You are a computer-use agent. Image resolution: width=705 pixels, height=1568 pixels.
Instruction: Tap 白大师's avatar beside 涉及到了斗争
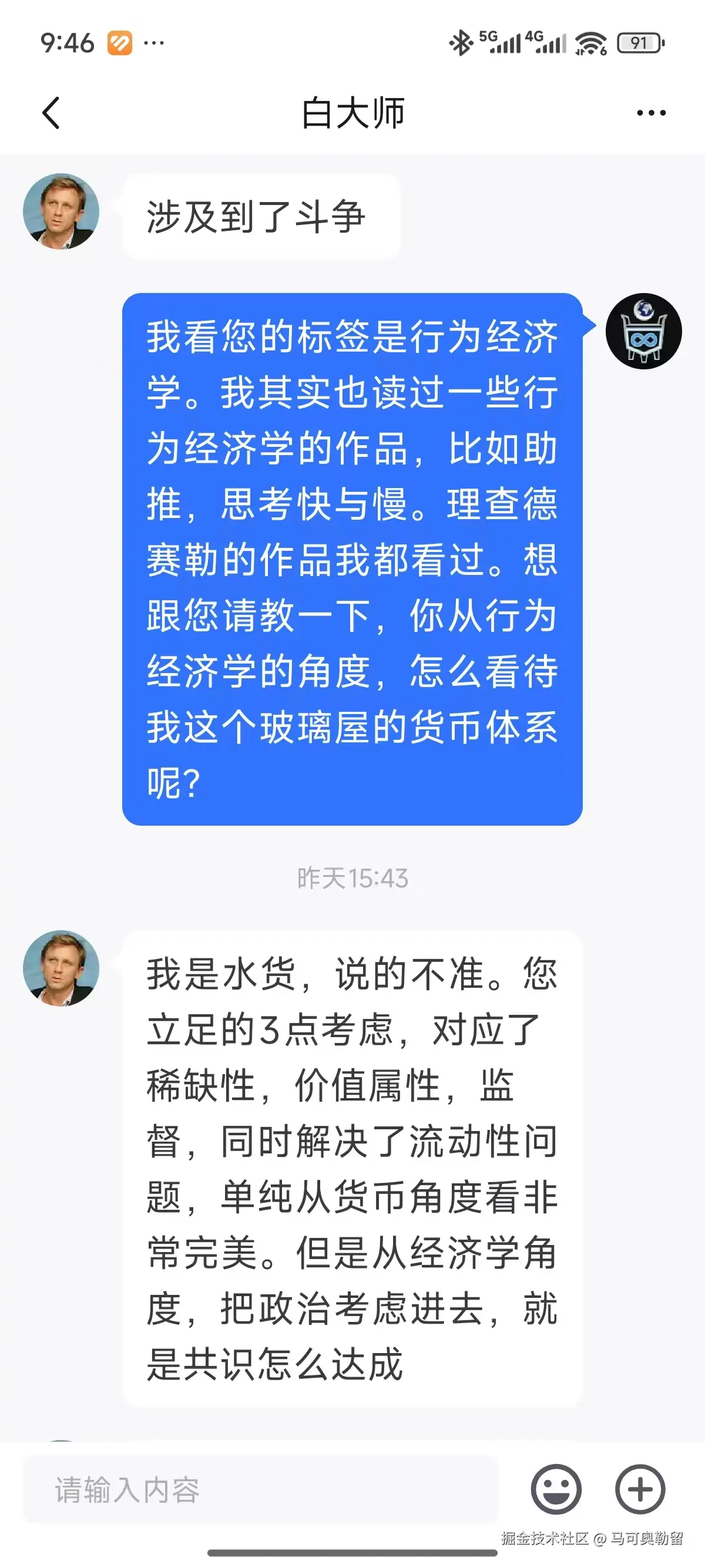pyautogui.click(x=61, y=211)
